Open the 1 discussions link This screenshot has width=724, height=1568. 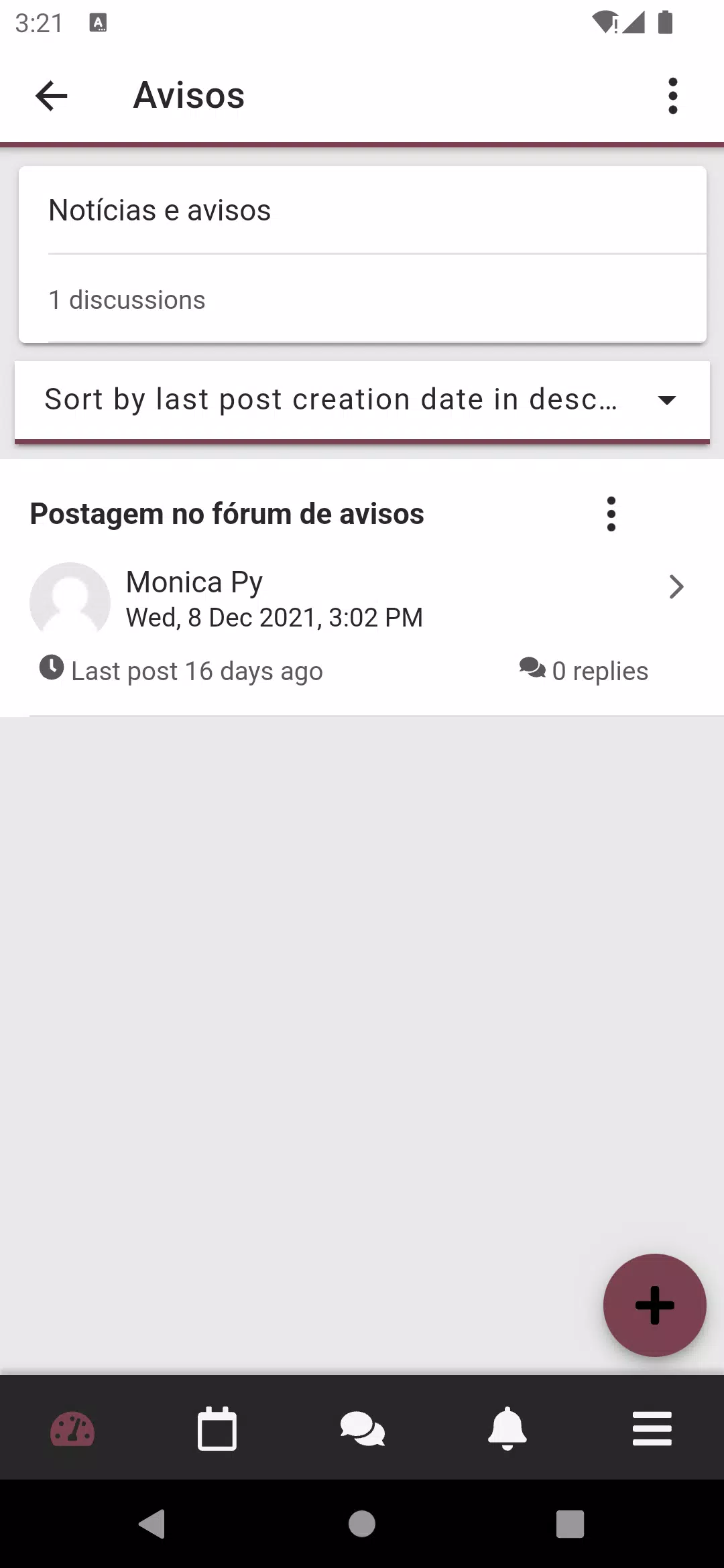127,300
